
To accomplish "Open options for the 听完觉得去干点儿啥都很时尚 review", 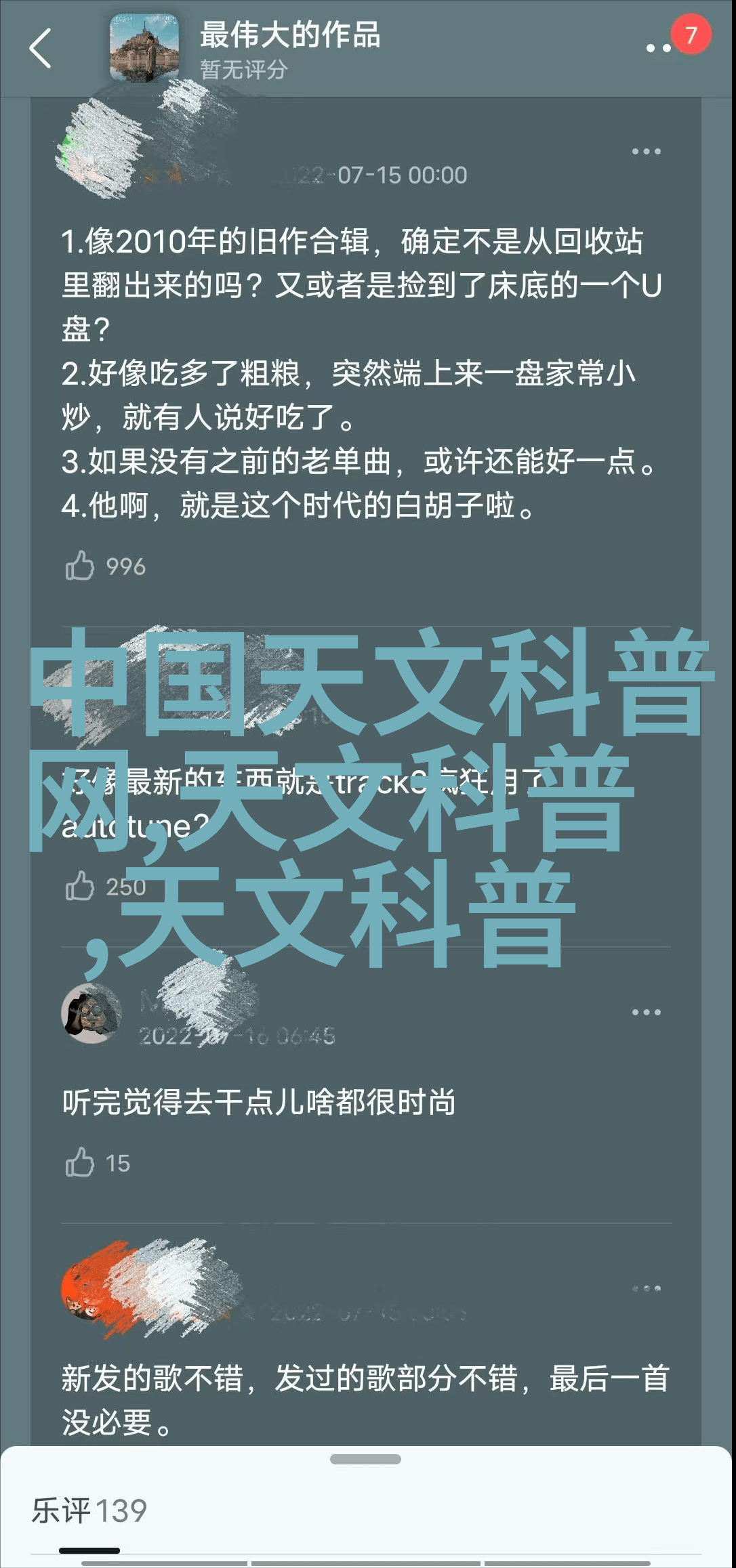I will point(646,1012).
